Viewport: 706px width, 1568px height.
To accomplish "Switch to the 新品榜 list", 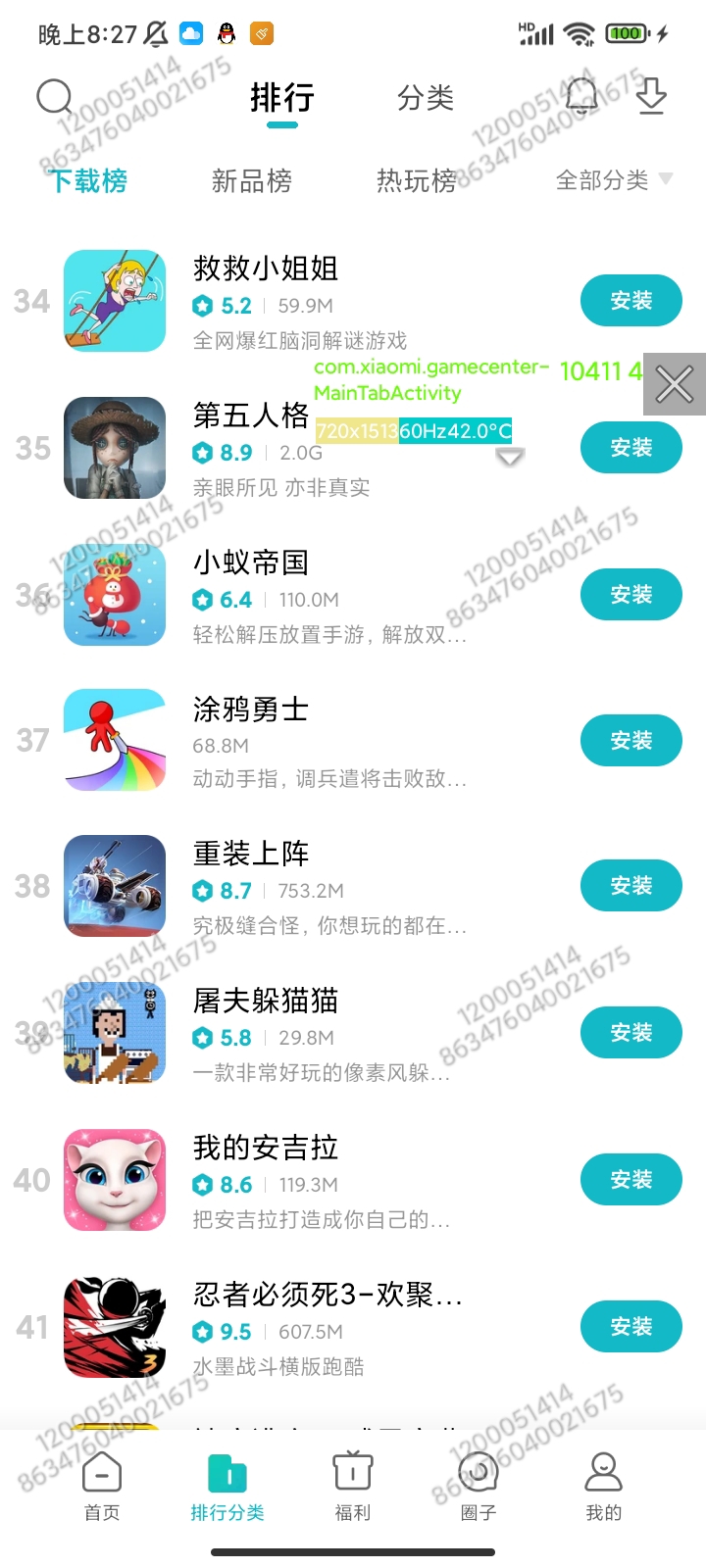I will (x=252, y=180).
